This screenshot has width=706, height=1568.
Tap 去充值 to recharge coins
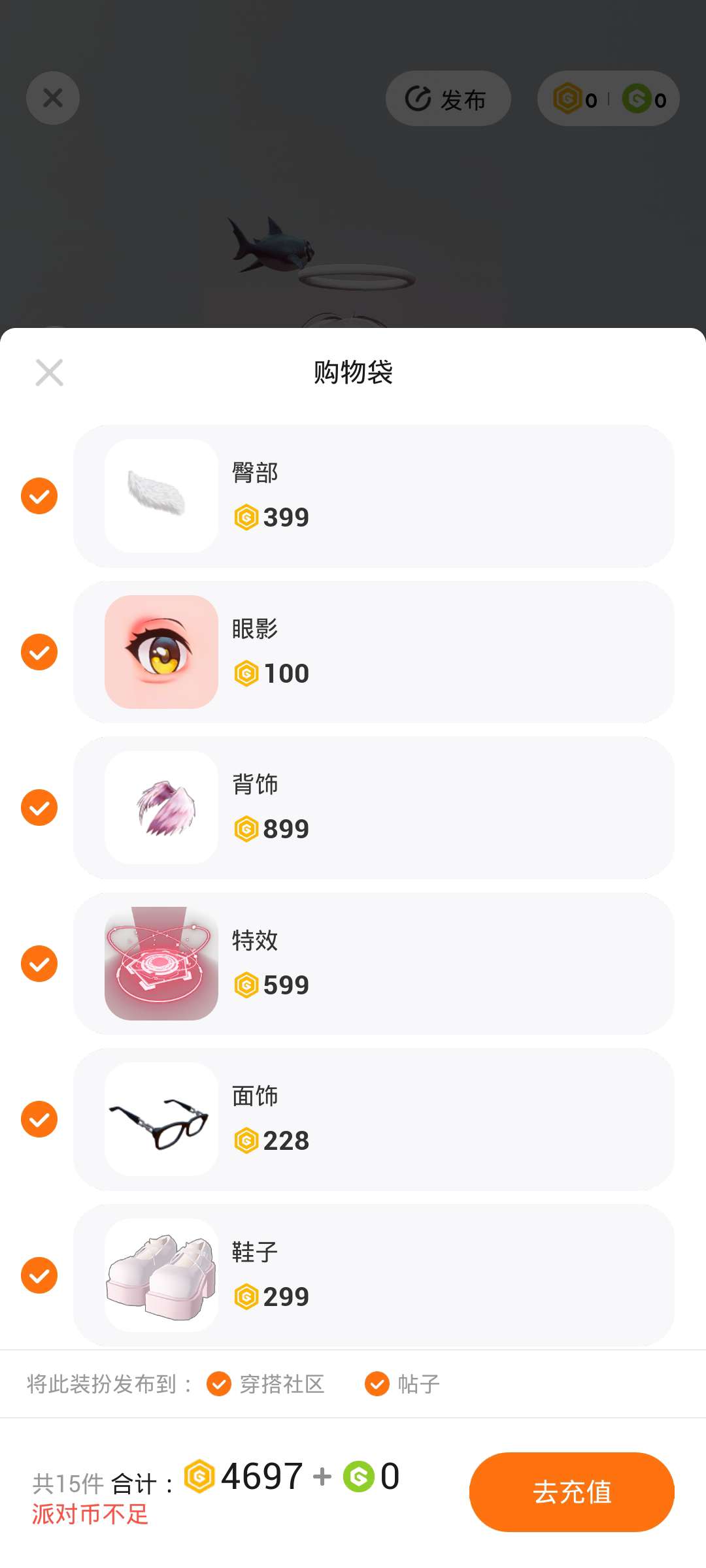[571, 1492]
